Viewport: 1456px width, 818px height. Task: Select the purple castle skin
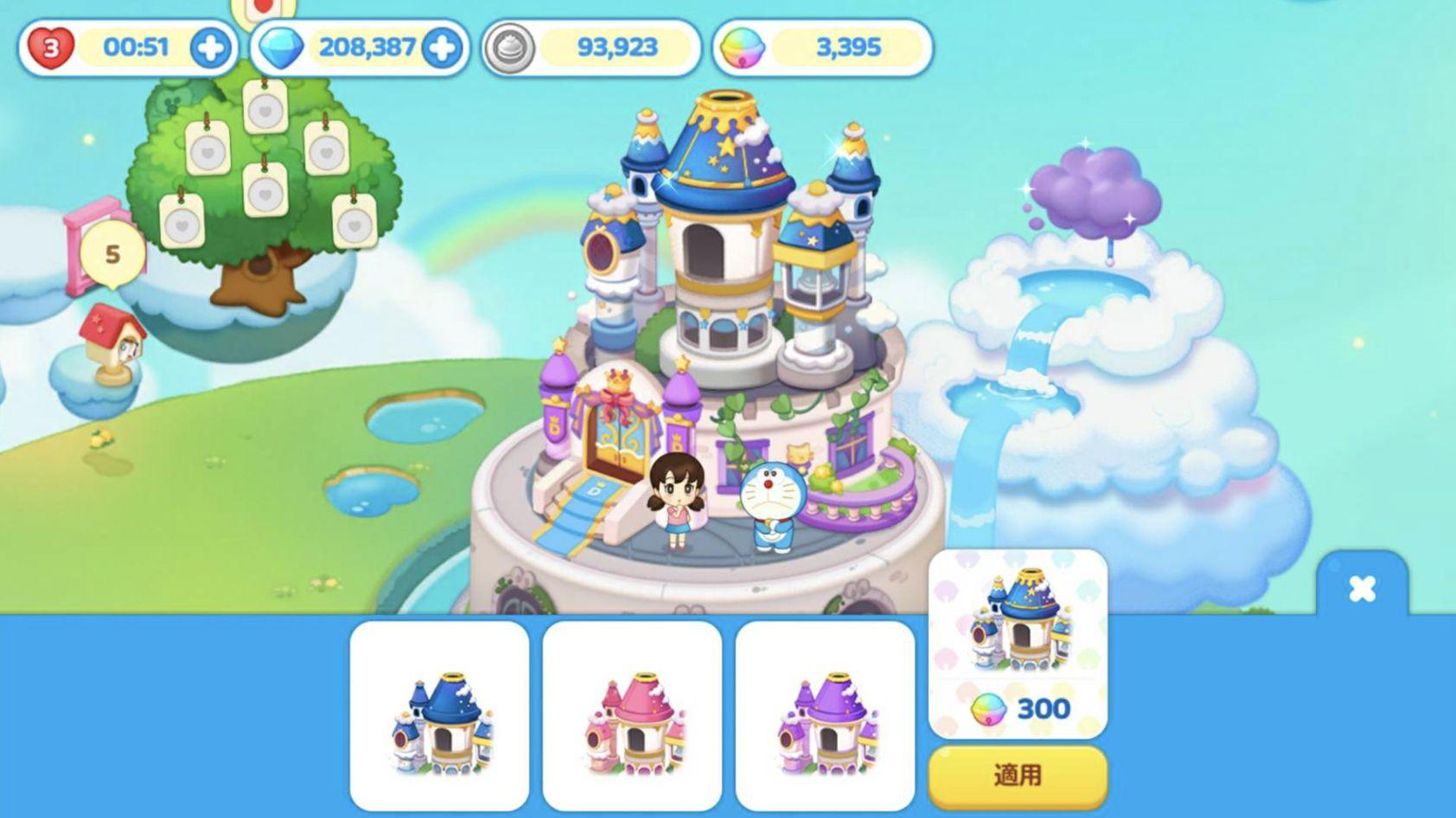[825, 716]
